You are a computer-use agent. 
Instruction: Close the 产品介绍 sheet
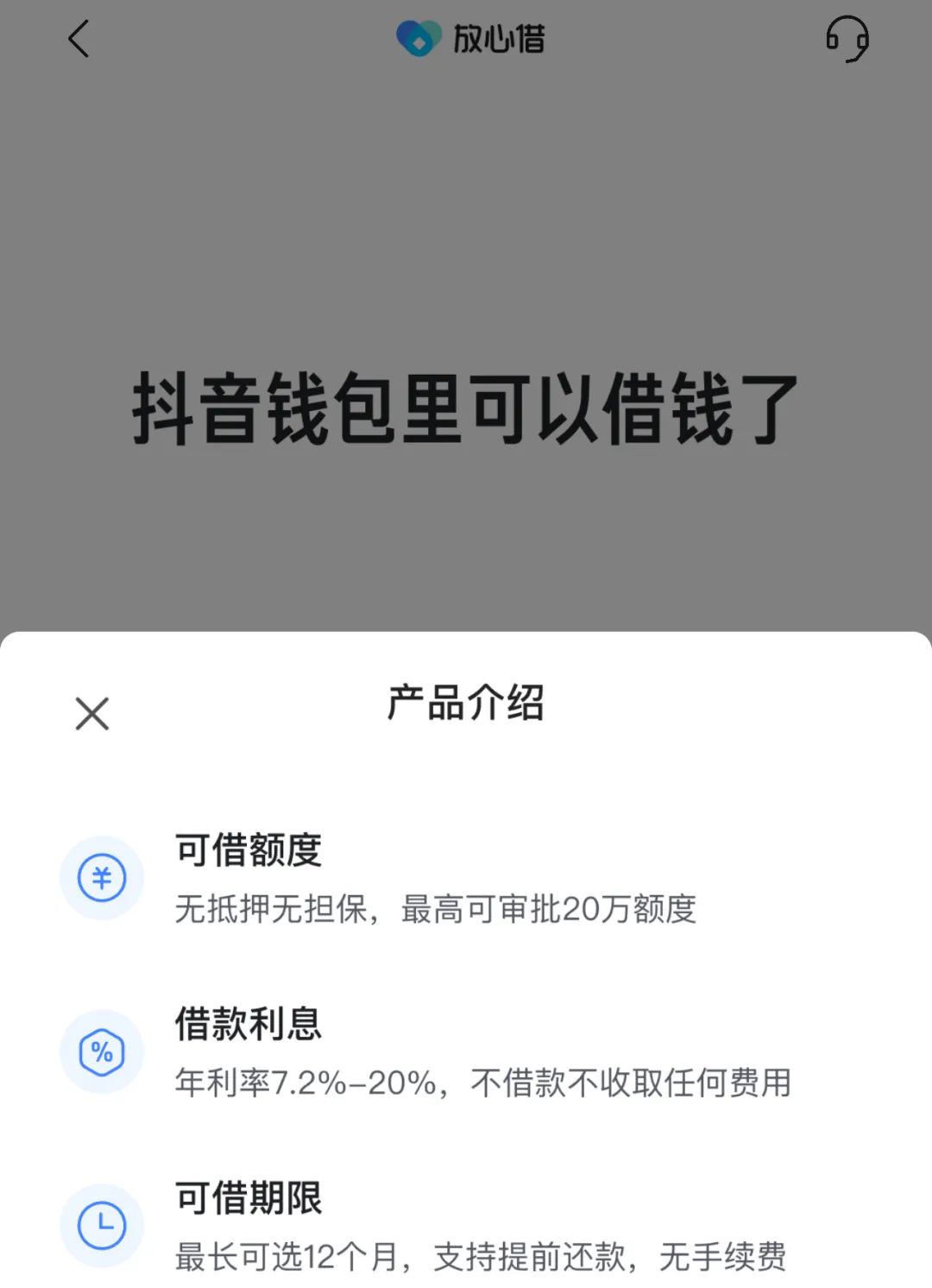click(x=92, y=714)
